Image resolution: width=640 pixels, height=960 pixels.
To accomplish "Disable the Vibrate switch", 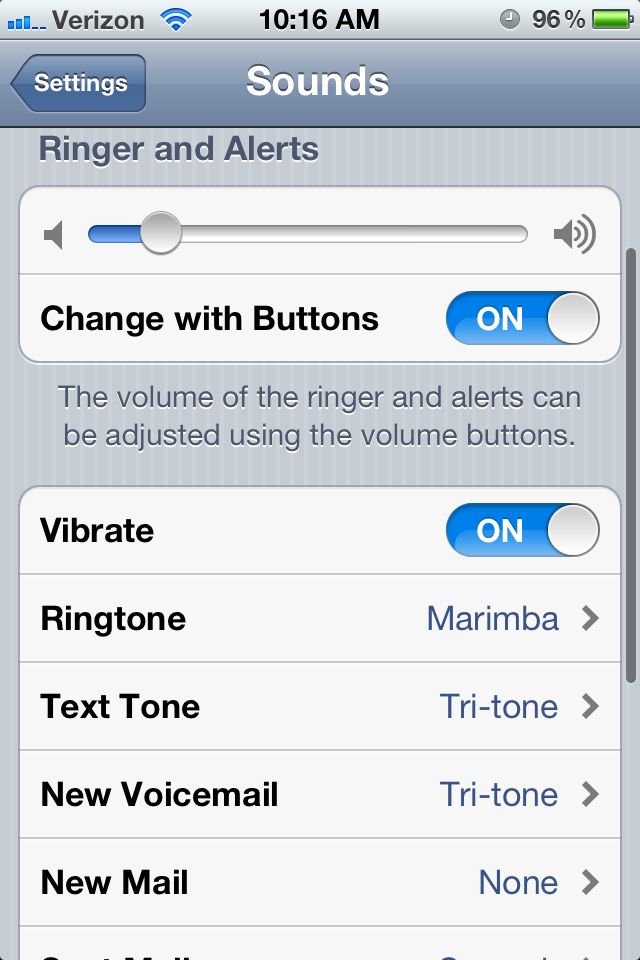I will 521,530.
